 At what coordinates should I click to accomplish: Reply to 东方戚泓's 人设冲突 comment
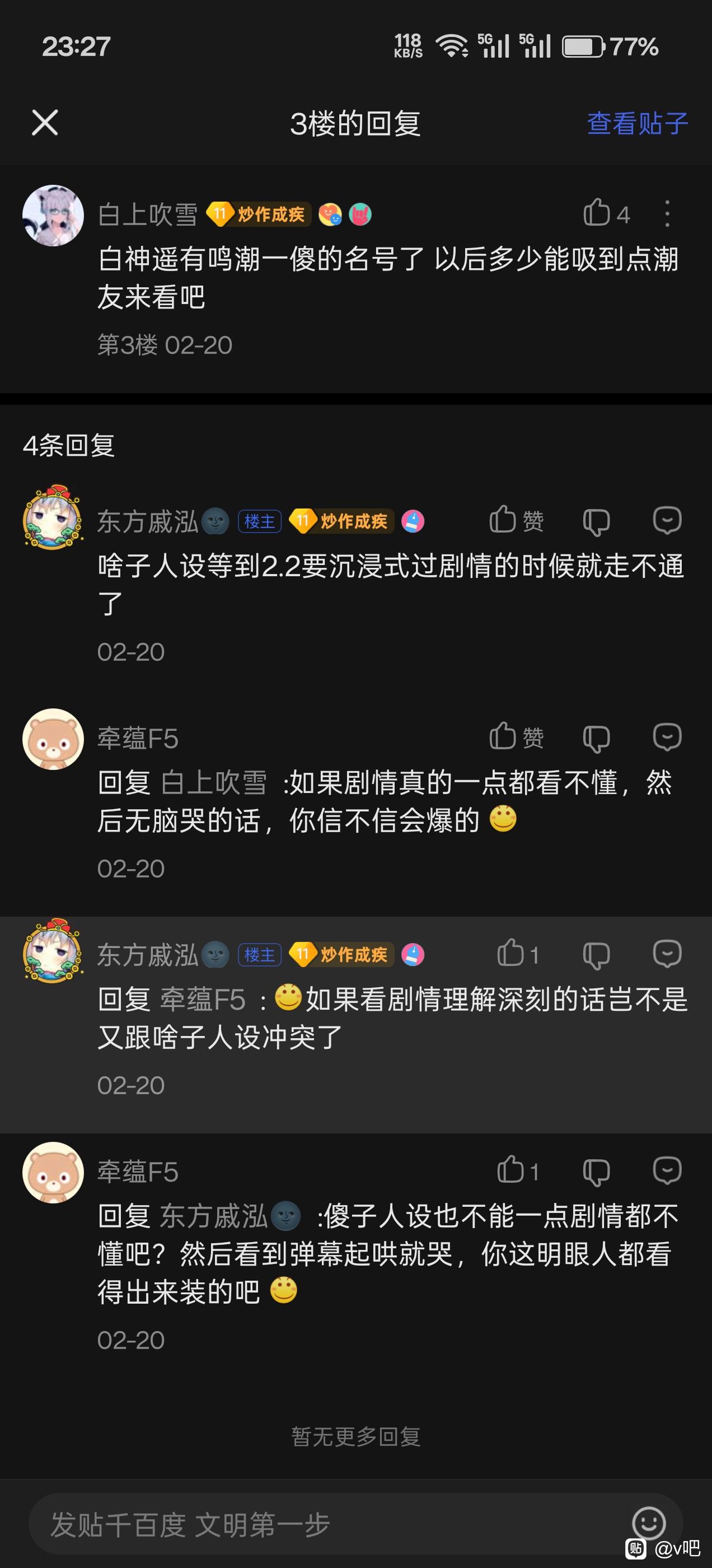point(667,954)
